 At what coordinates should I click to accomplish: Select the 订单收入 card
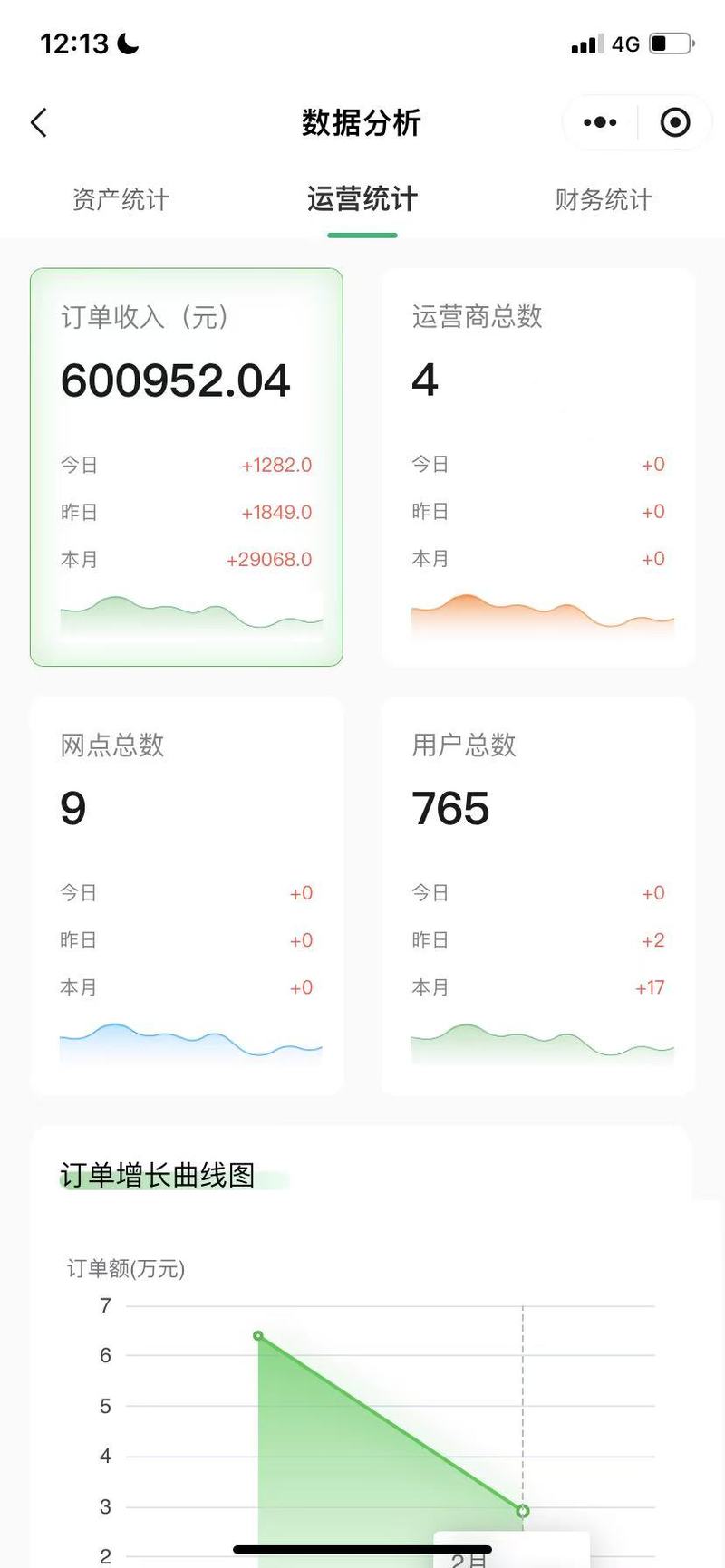pyautogui.click(x=187, y=467)
